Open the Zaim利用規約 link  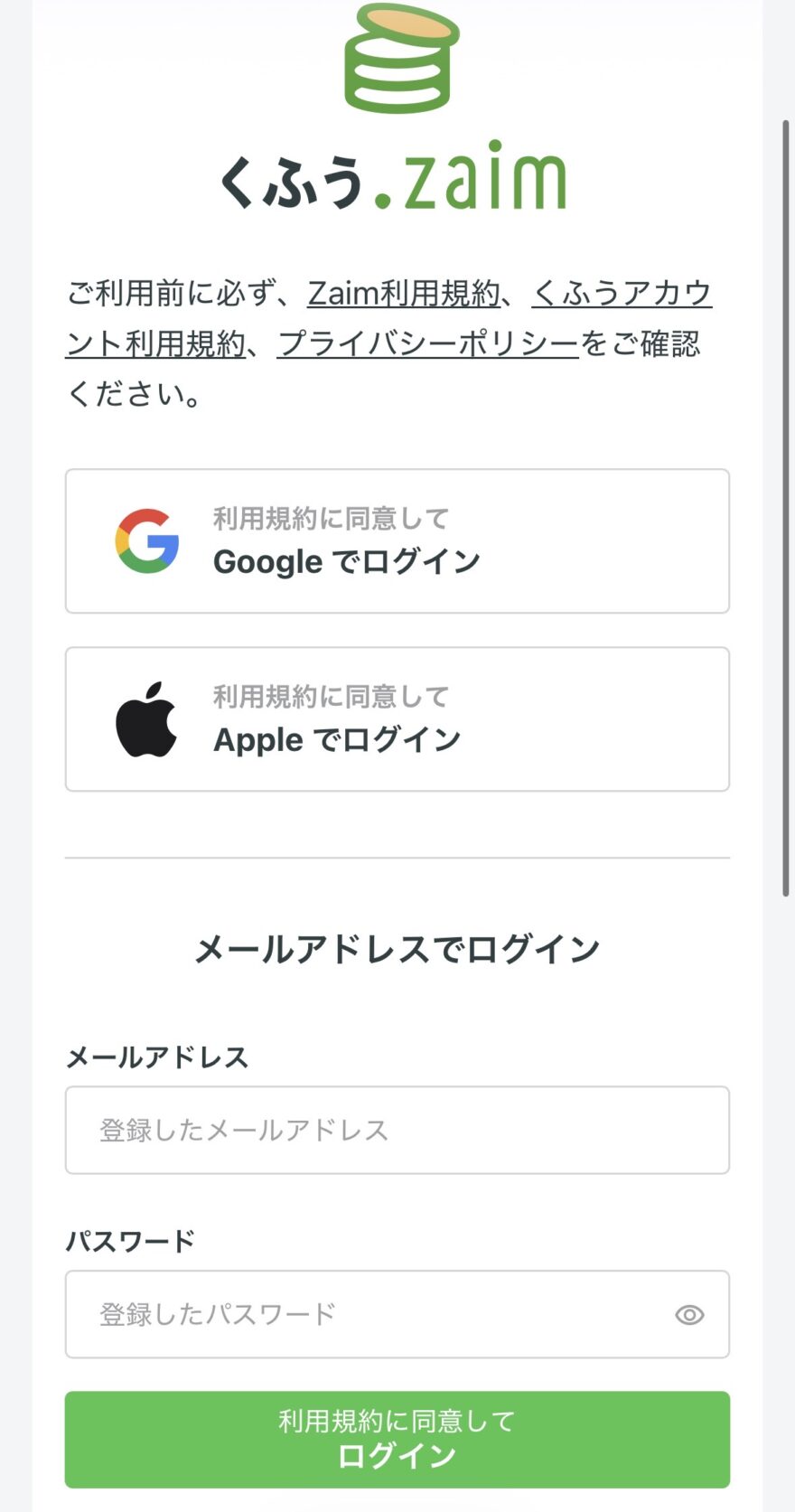click(x=403, y=294)
